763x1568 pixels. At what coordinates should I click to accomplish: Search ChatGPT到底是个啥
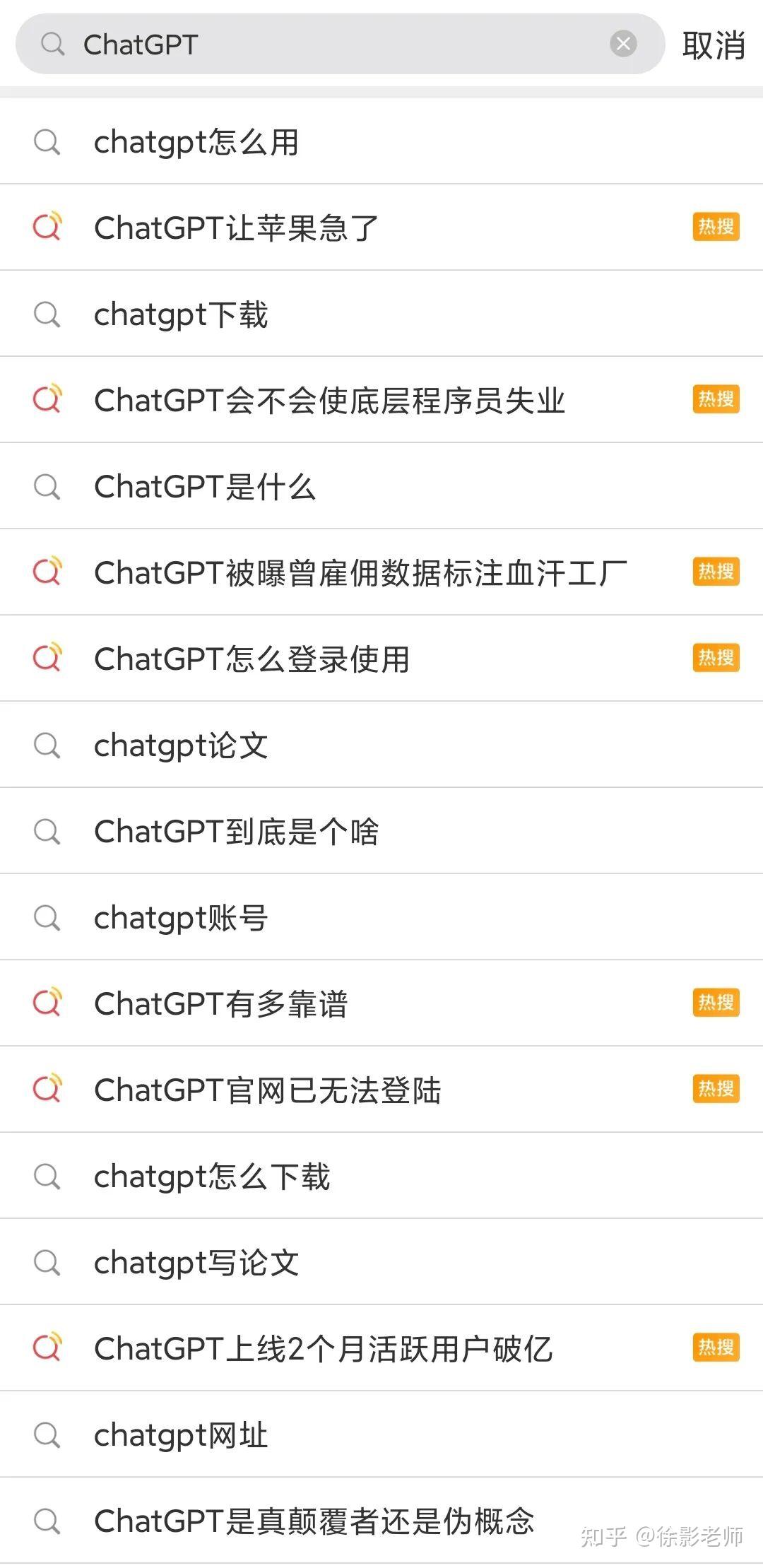click(237, 832)
